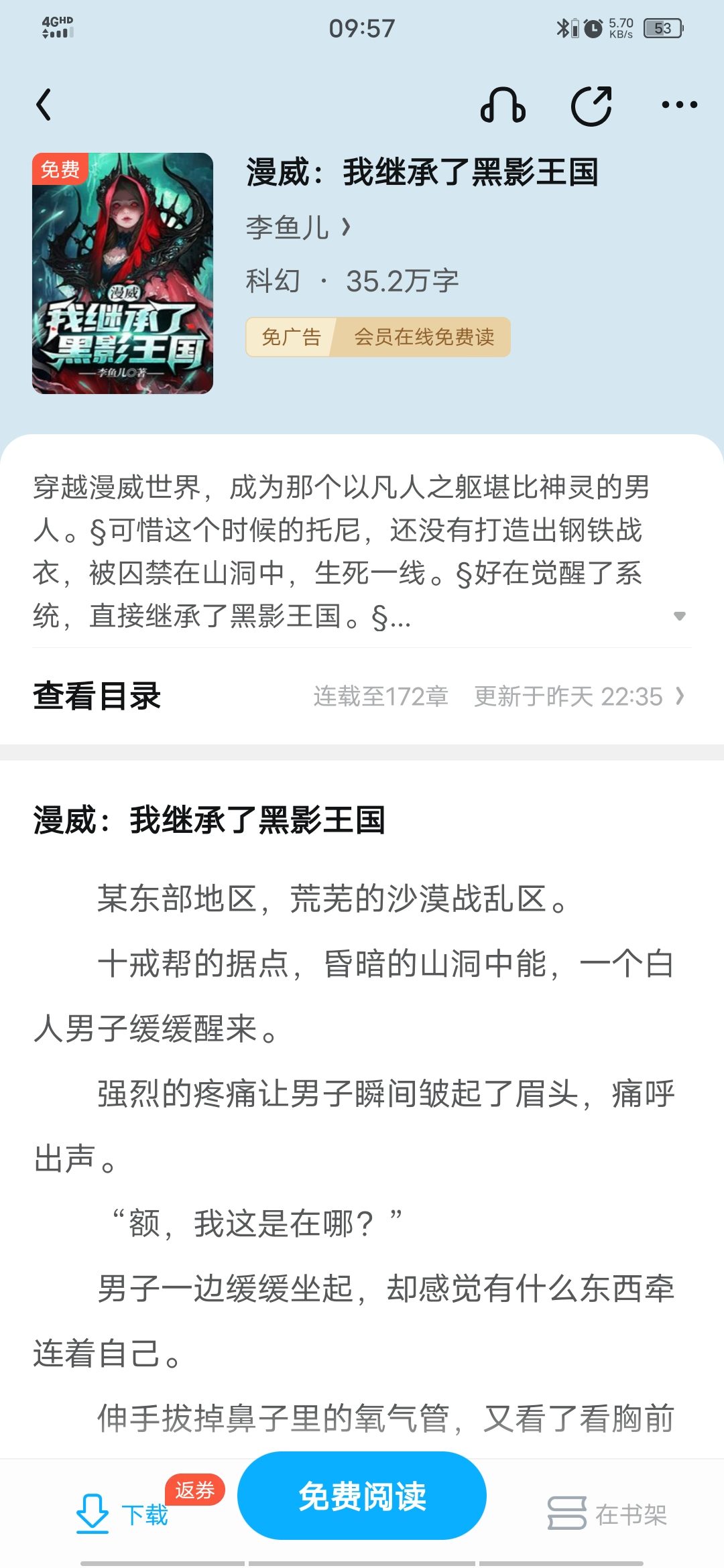Screen dimensions: 724x1568
Task: Open the audiobook headphone icon
Action: click(x=503, y=105)
